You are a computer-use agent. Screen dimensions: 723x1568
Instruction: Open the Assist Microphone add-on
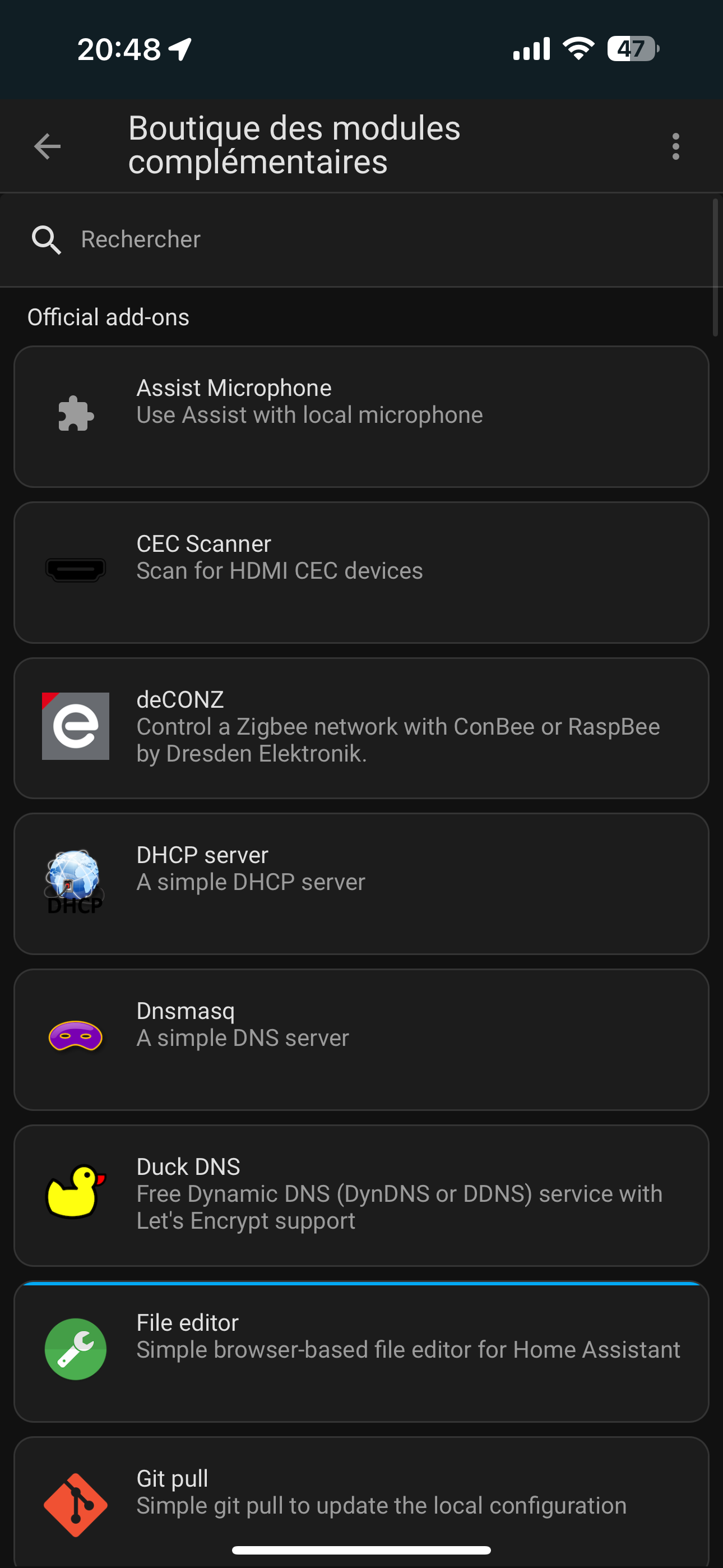[x=361, y=416]
